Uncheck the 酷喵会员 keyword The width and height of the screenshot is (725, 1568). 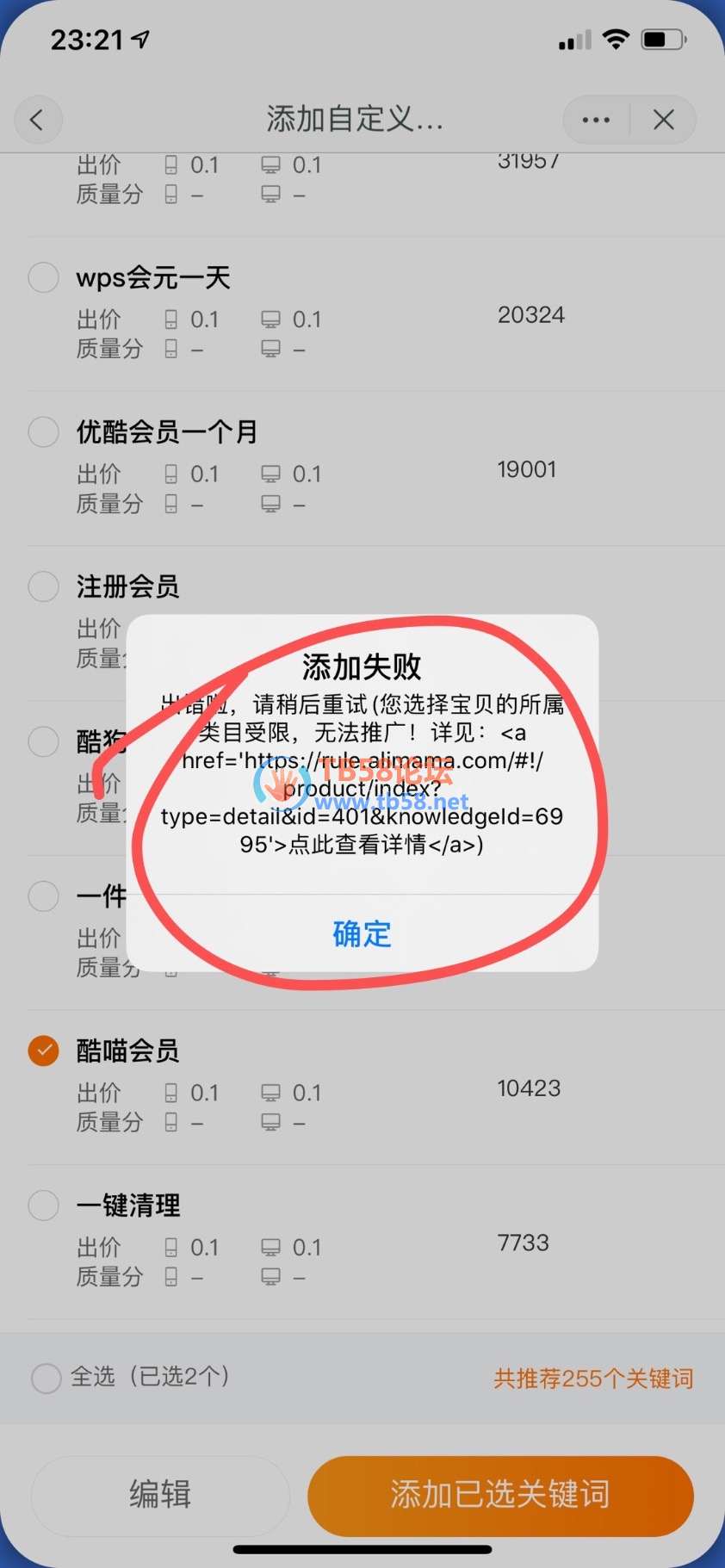coord(44,1050)
